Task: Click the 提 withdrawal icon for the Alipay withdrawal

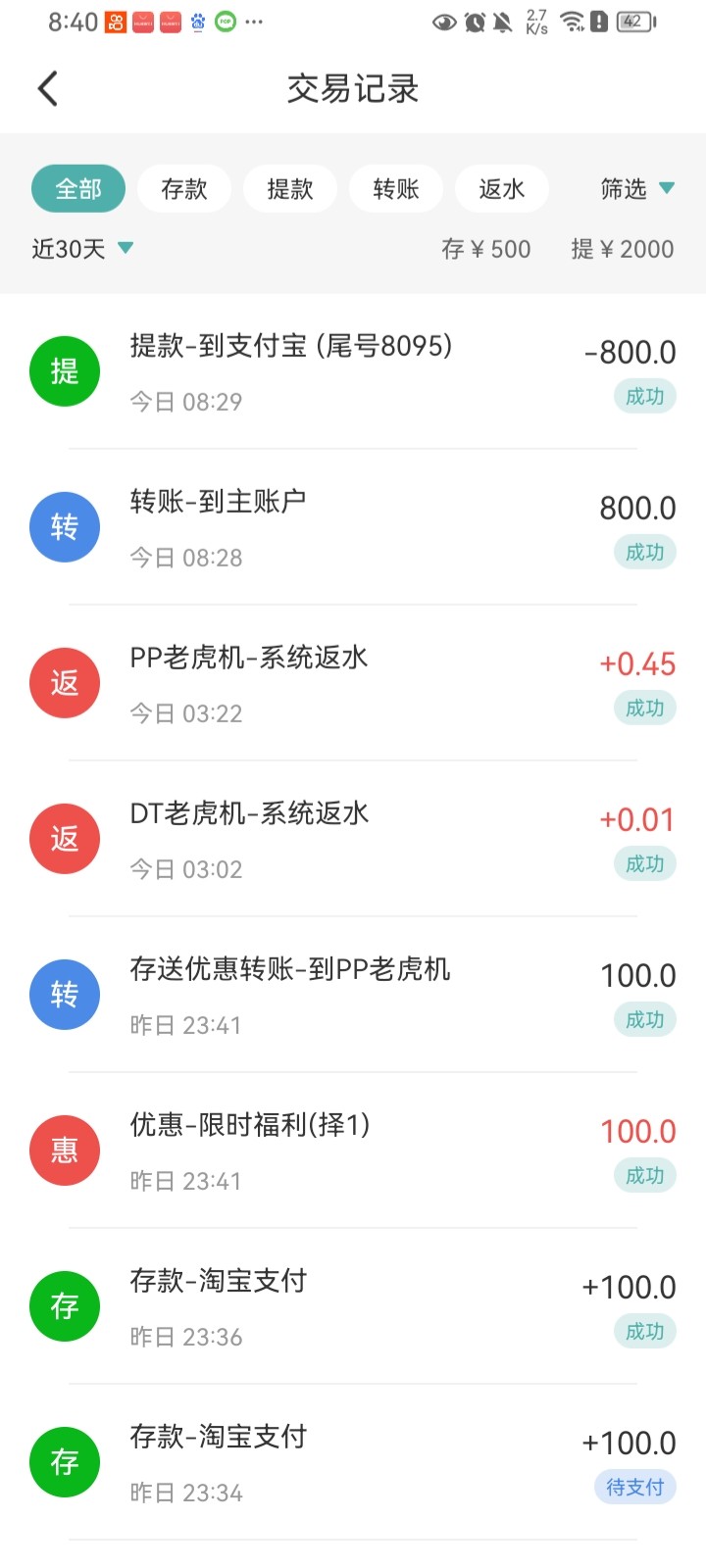Action: click(65, 370)
